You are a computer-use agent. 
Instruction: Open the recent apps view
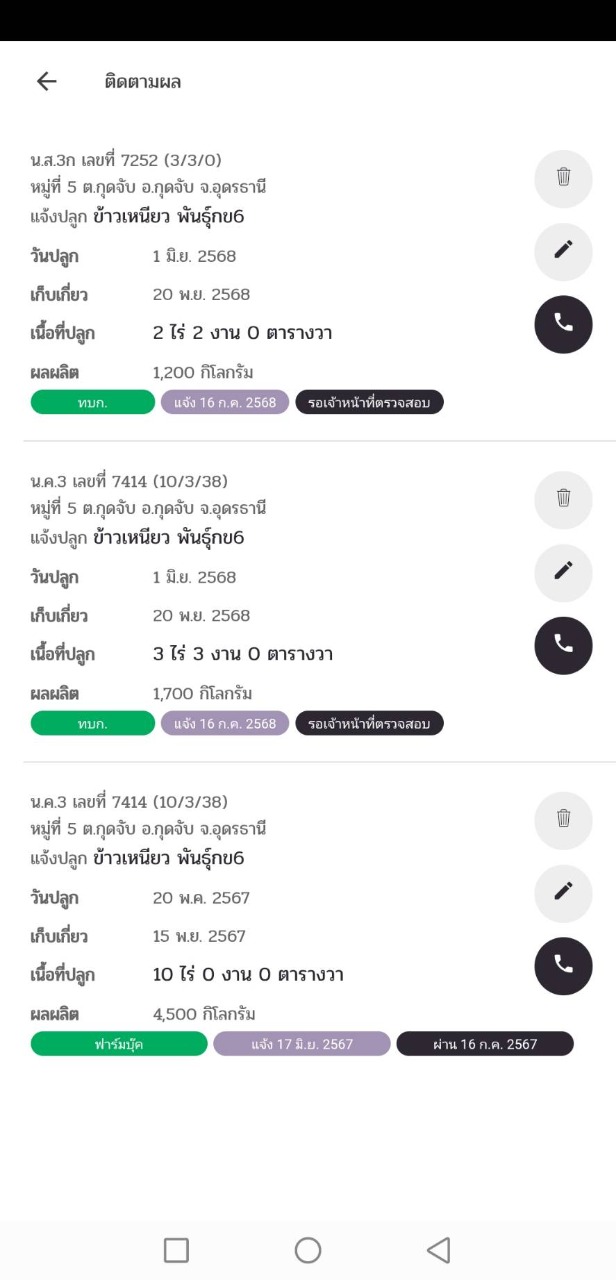click(176, 1250)
